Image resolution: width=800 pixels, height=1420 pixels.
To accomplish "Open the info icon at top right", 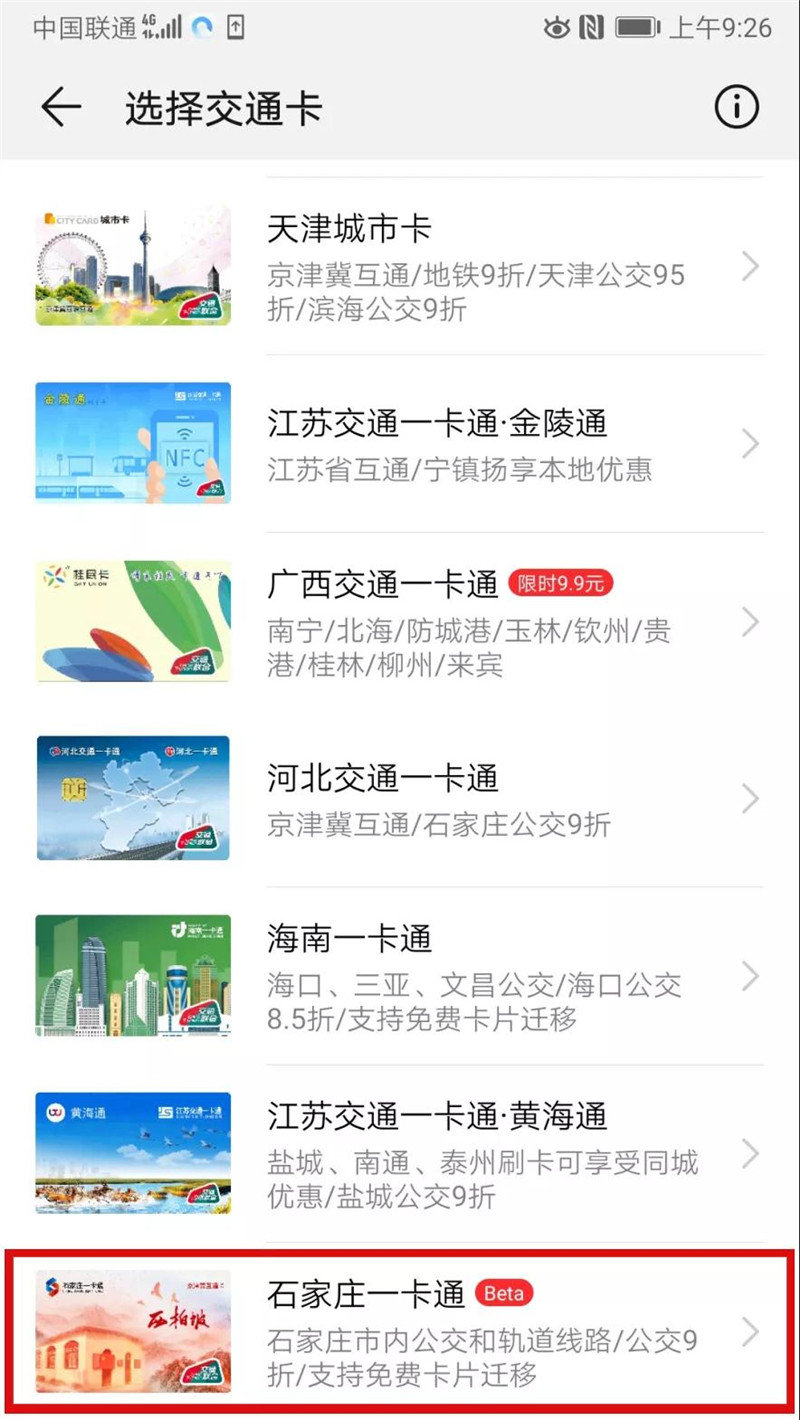I will click(x=737, y=107).
